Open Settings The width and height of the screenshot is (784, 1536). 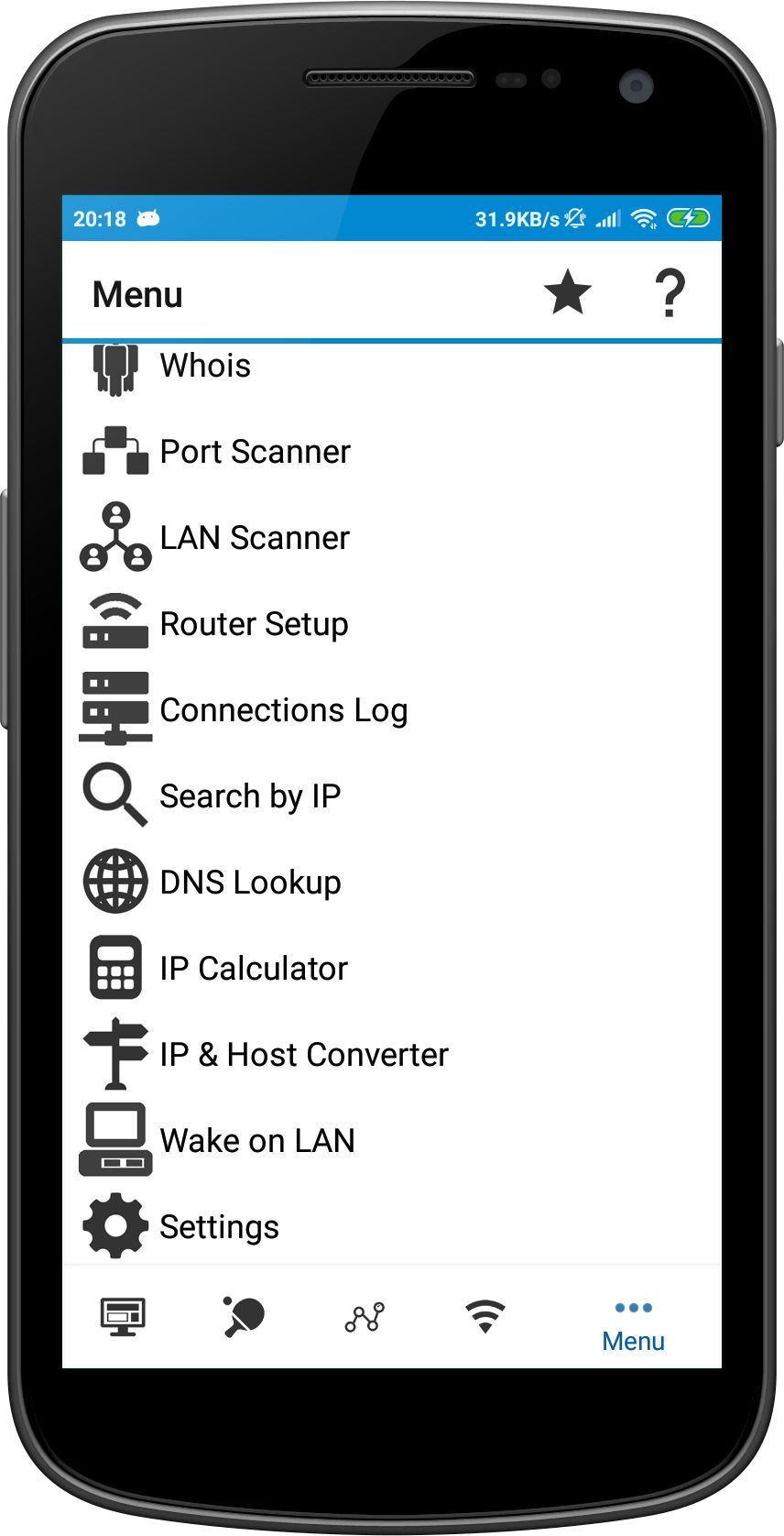click(x=392, y=1225)
